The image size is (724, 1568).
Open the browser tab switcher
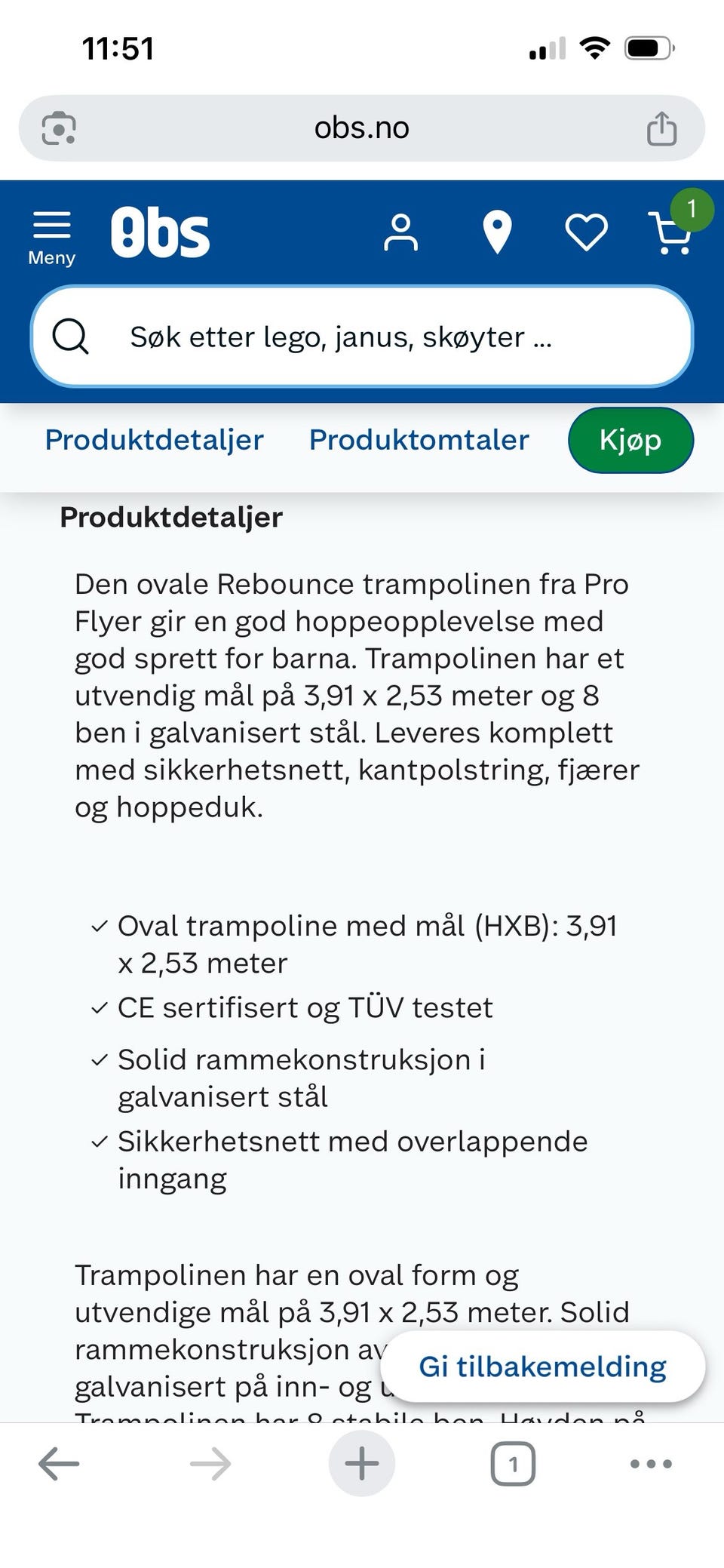513,1464
